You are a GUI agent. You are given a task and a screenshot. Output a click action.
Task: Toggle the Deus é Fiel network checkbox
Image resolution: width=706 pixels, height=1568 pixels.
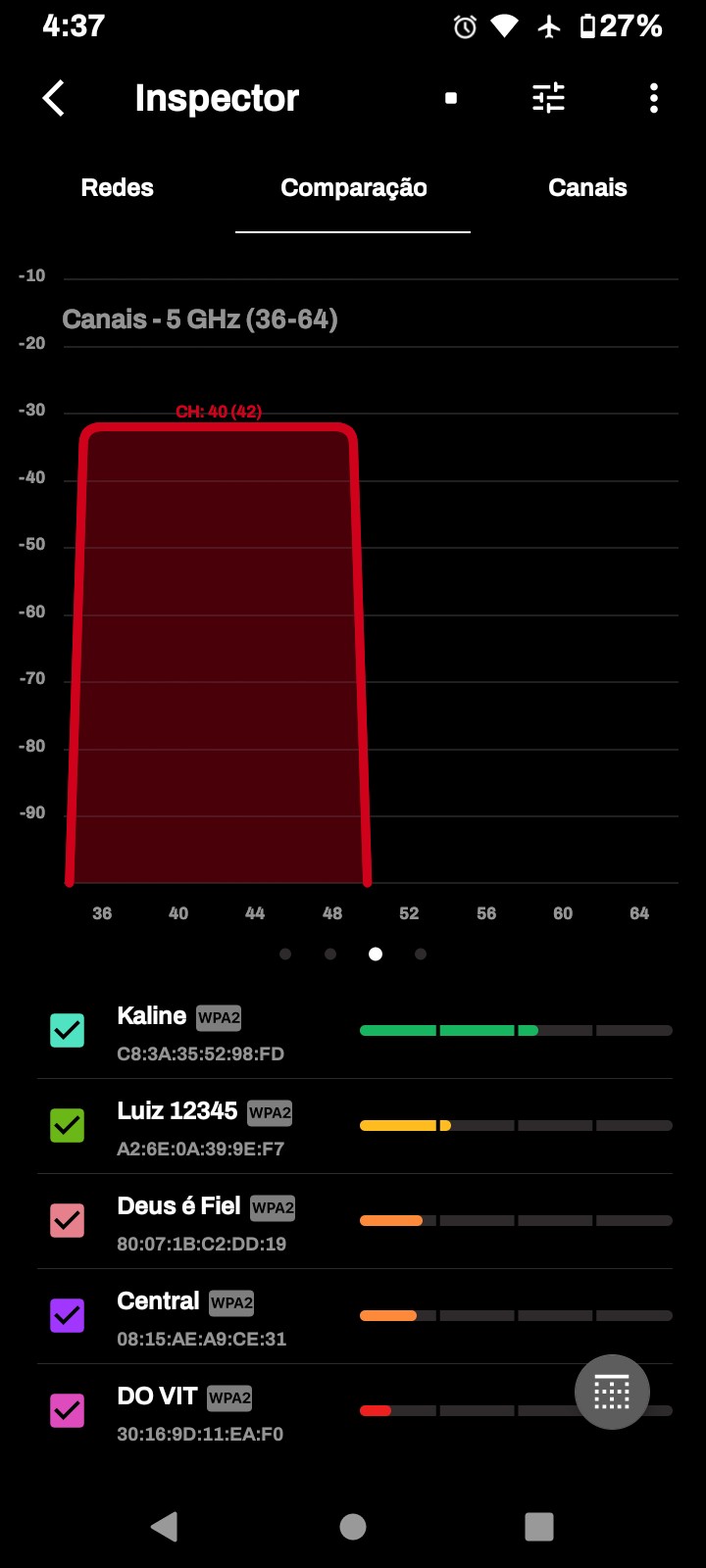pos(68,1220)
